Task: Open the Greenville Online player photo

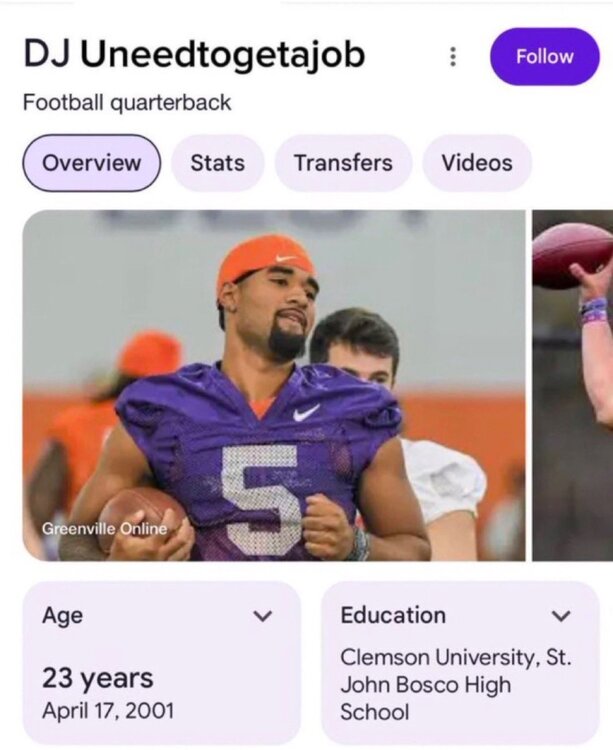Action: (x=273, y=385)
